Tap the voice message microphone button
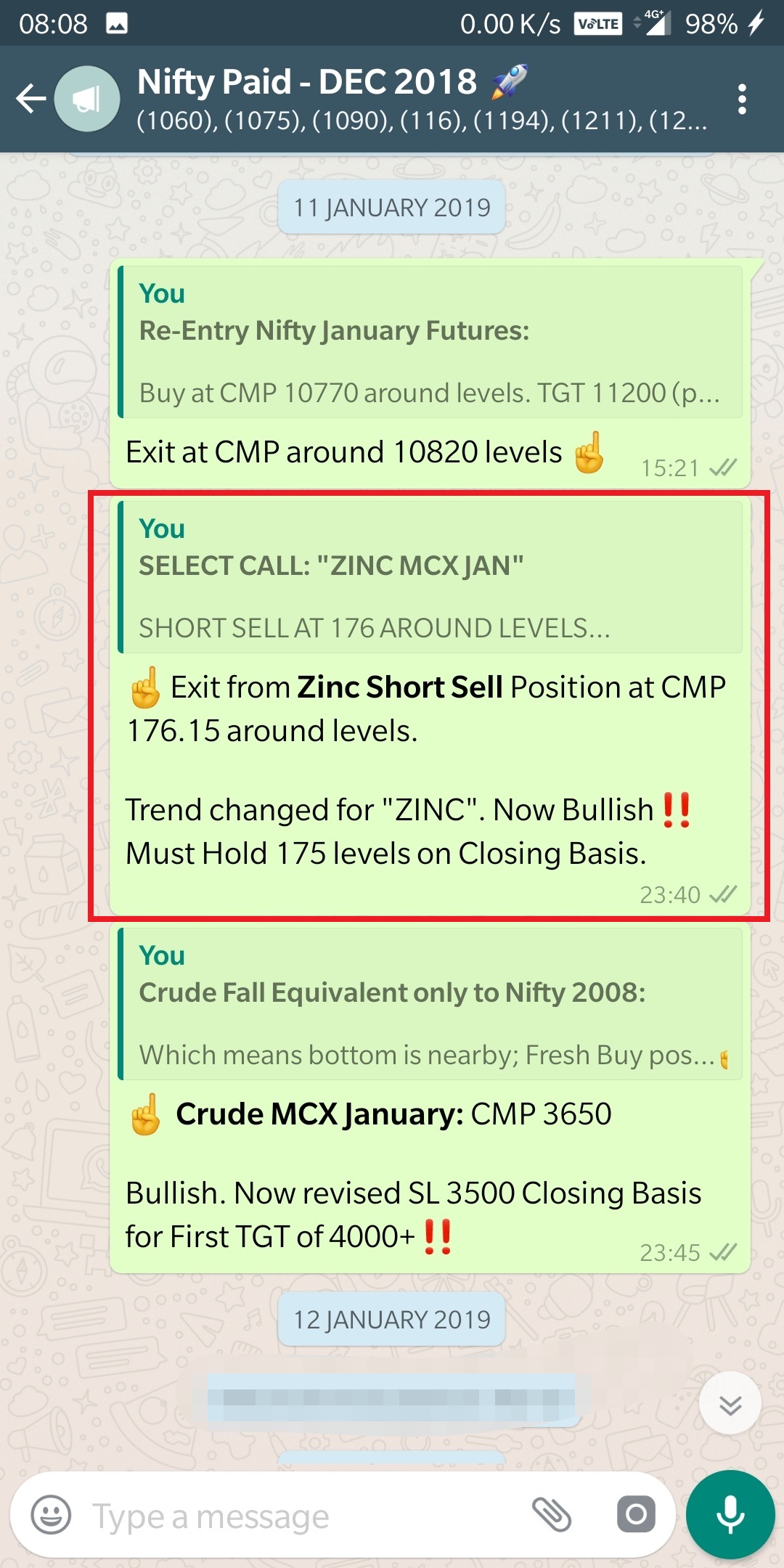 (730, 1515)
